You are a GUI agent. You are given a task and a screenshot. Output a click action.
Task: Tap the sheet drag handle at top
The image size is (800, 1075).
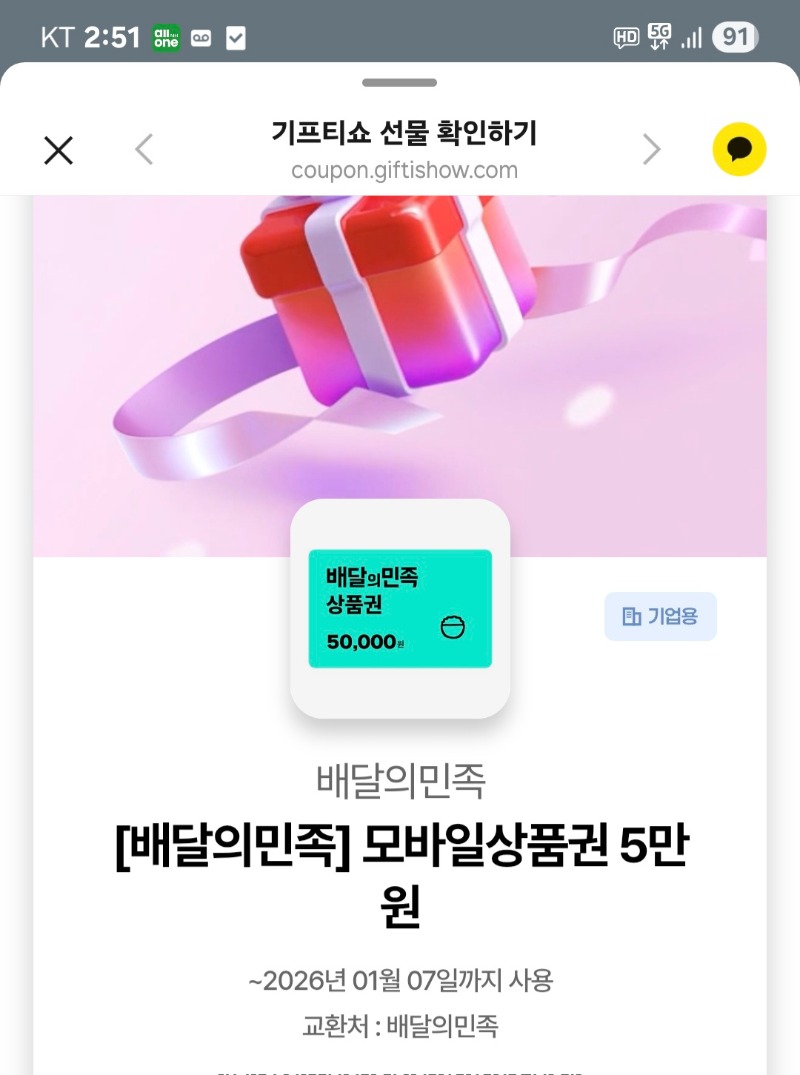pos(399,82)
